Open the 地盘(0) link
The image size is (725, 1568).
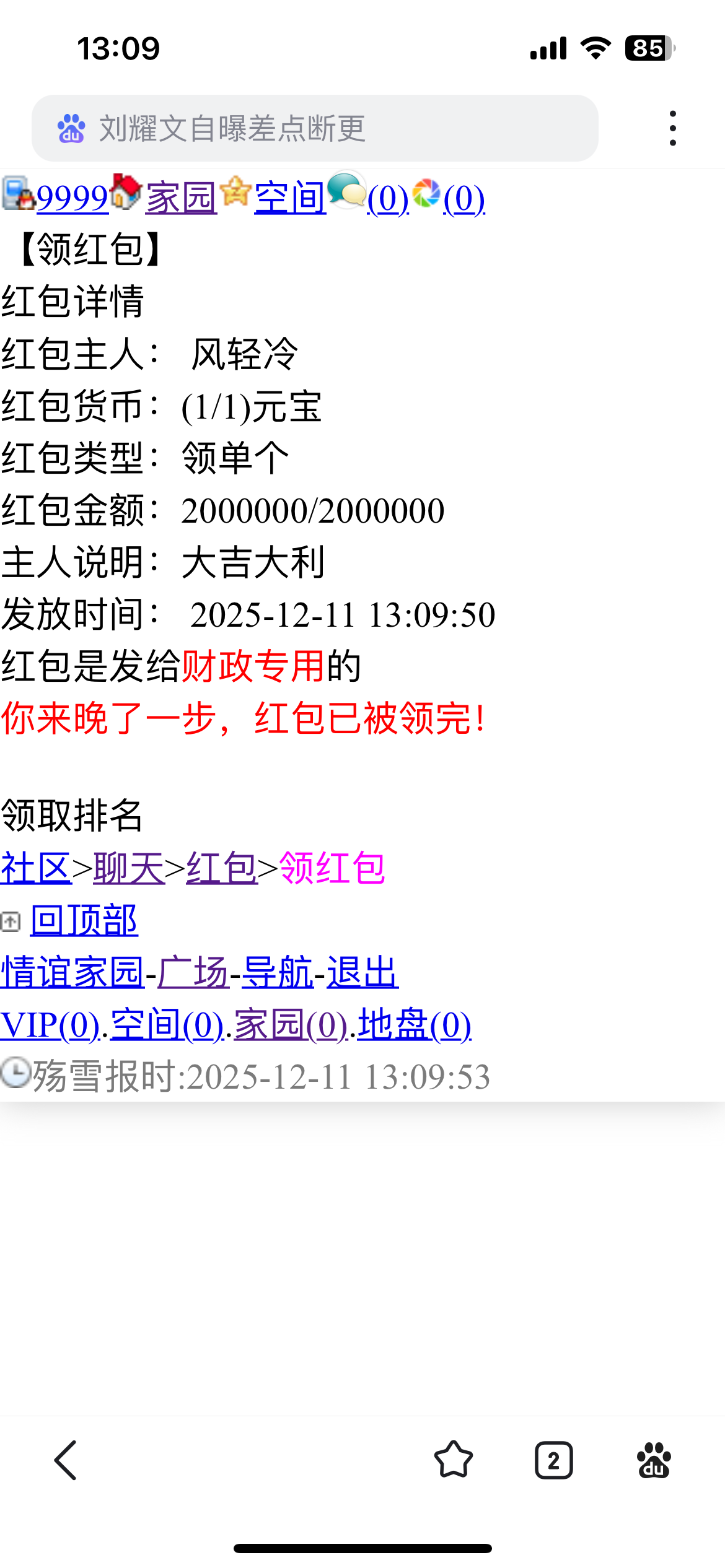(414, 1024)
